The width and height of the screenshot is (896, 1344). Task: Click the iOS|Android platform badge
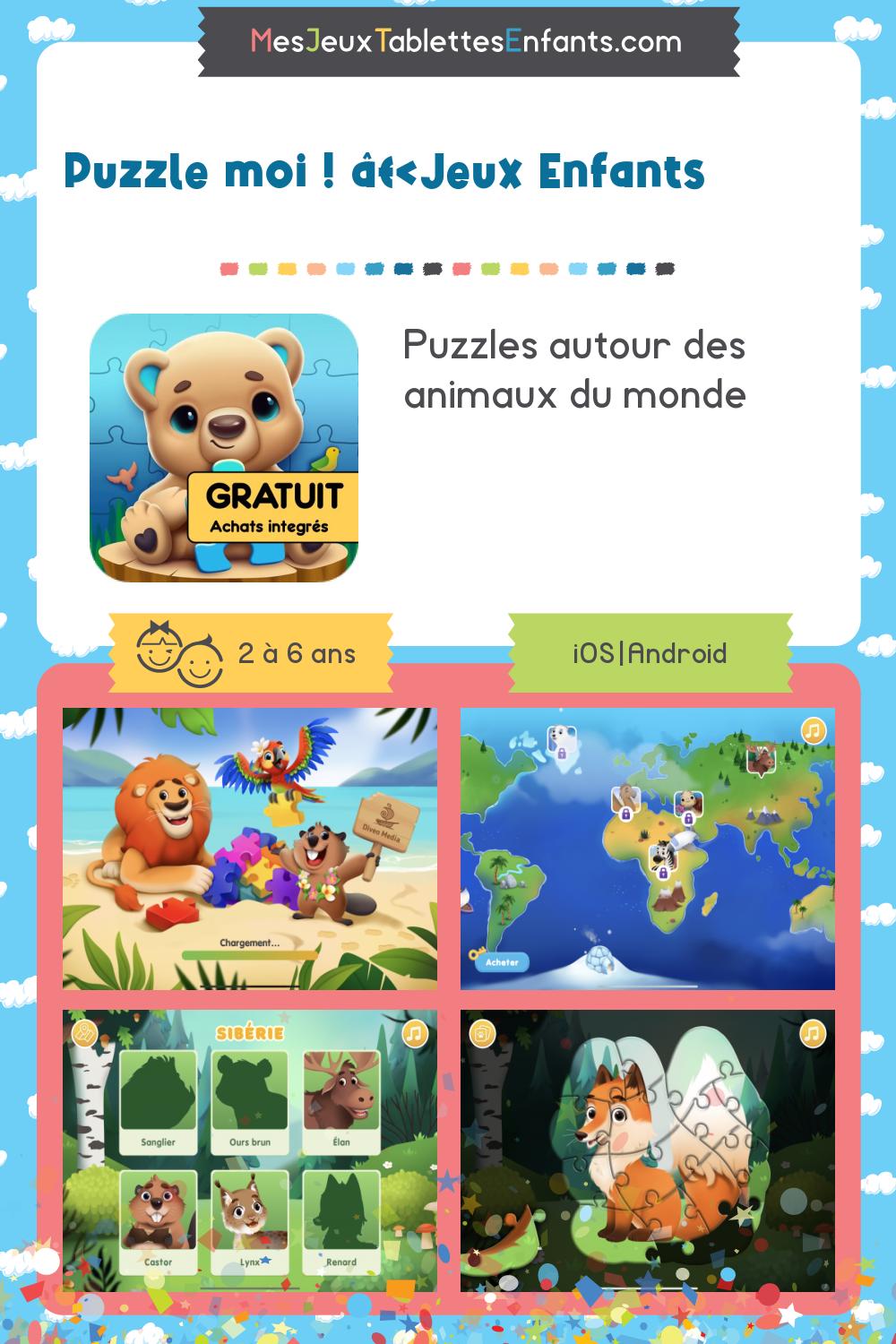point(651,654)
